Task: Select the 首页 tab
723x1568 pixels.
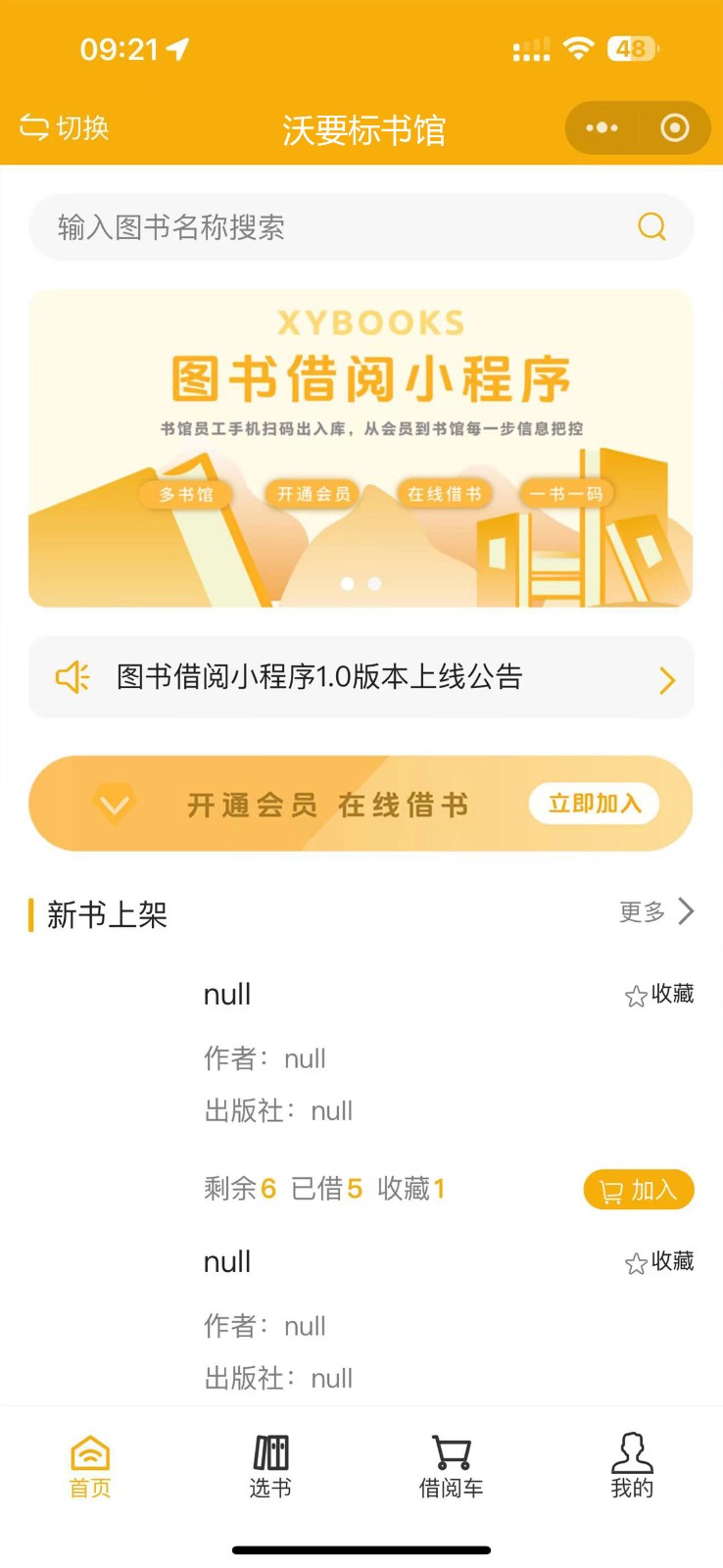Action: [x=90, y=1466]
